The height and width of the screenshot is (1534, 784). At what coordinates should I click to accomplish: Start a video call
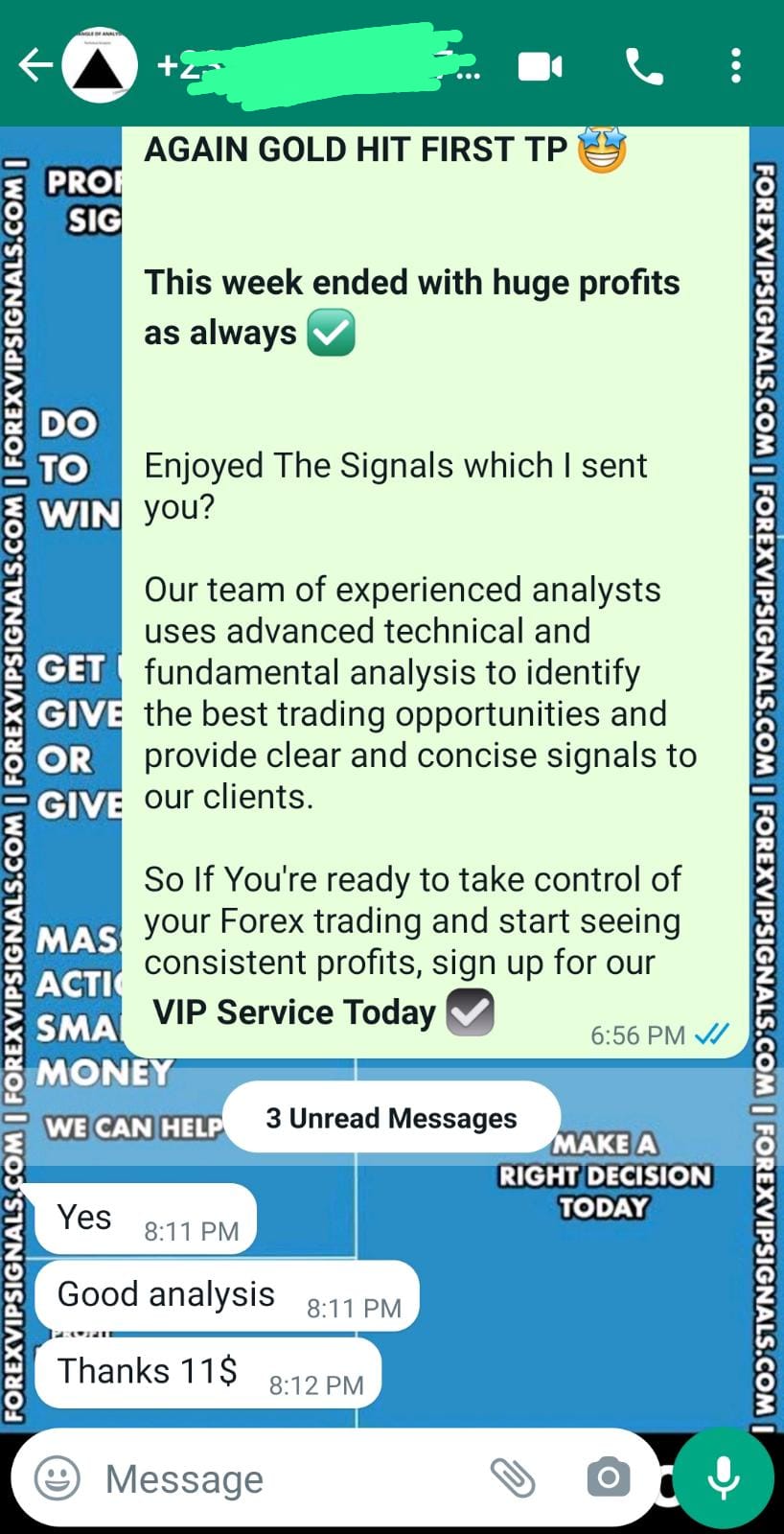click(540, 66)
